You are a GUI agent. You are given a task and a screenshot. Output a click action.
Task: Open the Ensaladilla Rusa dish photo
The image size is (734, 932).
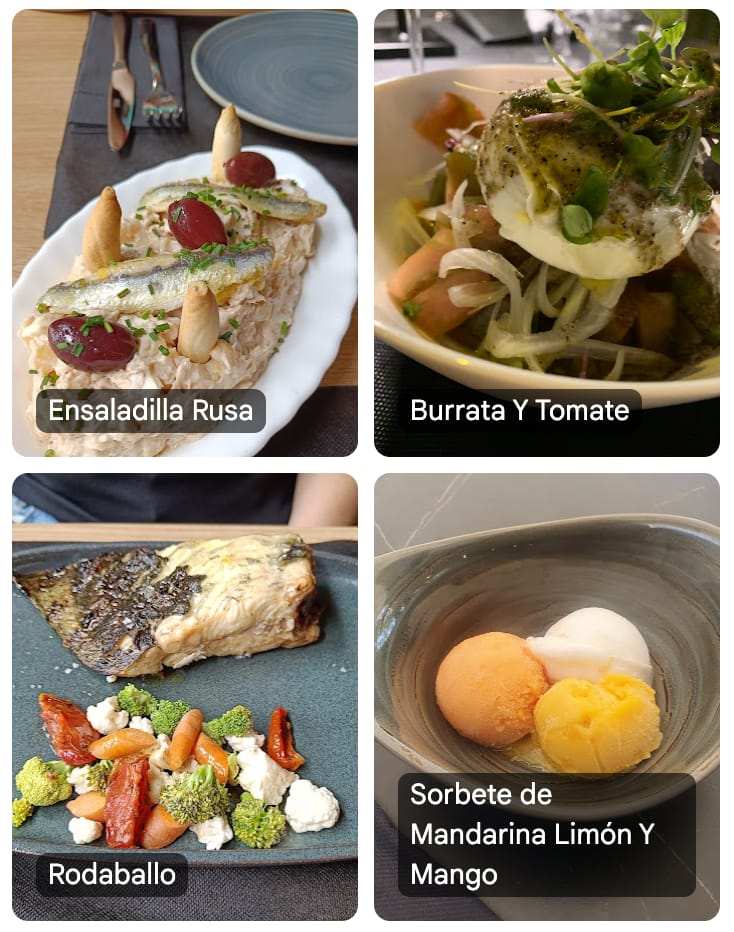(184, 232)
